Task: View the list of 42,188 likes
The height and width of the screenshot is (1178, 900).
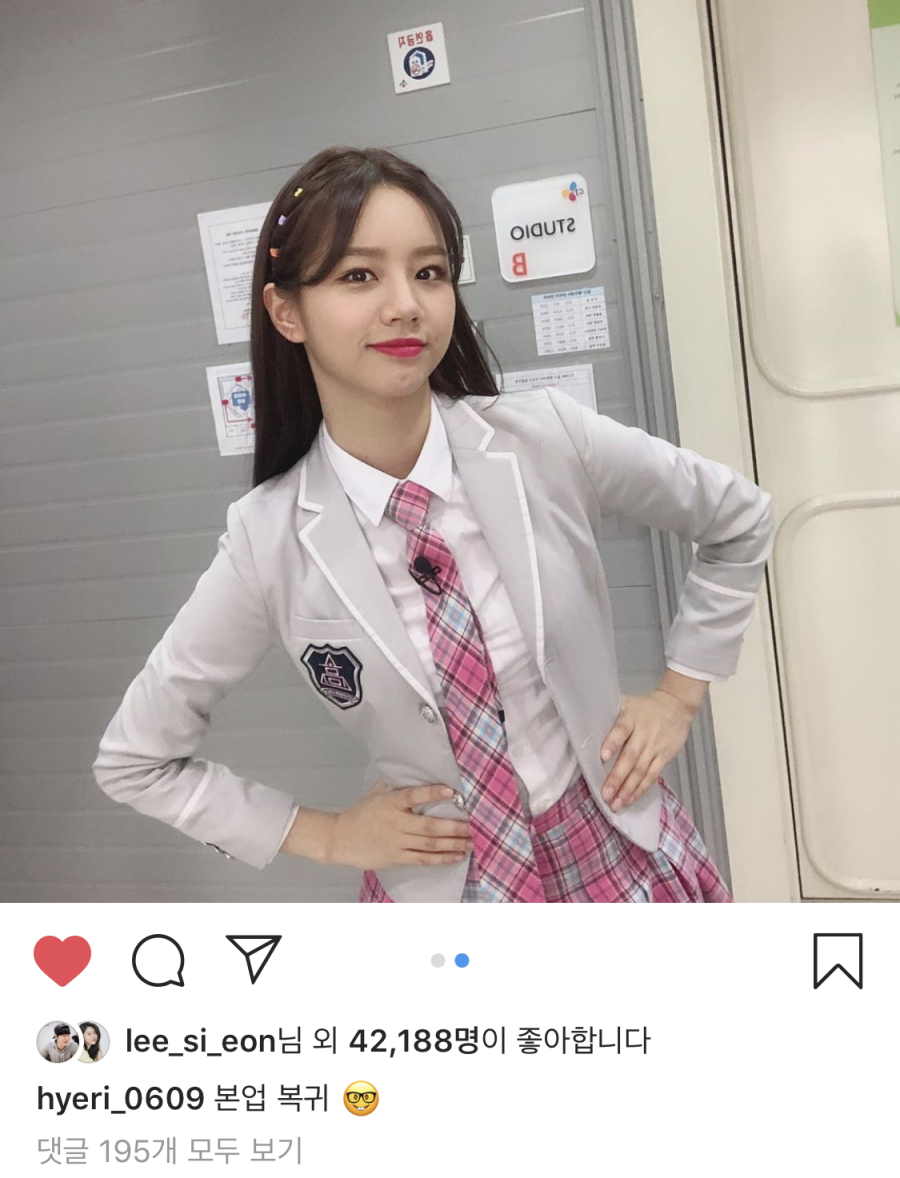Action: pyautogui.click(x=412, y=1041)
